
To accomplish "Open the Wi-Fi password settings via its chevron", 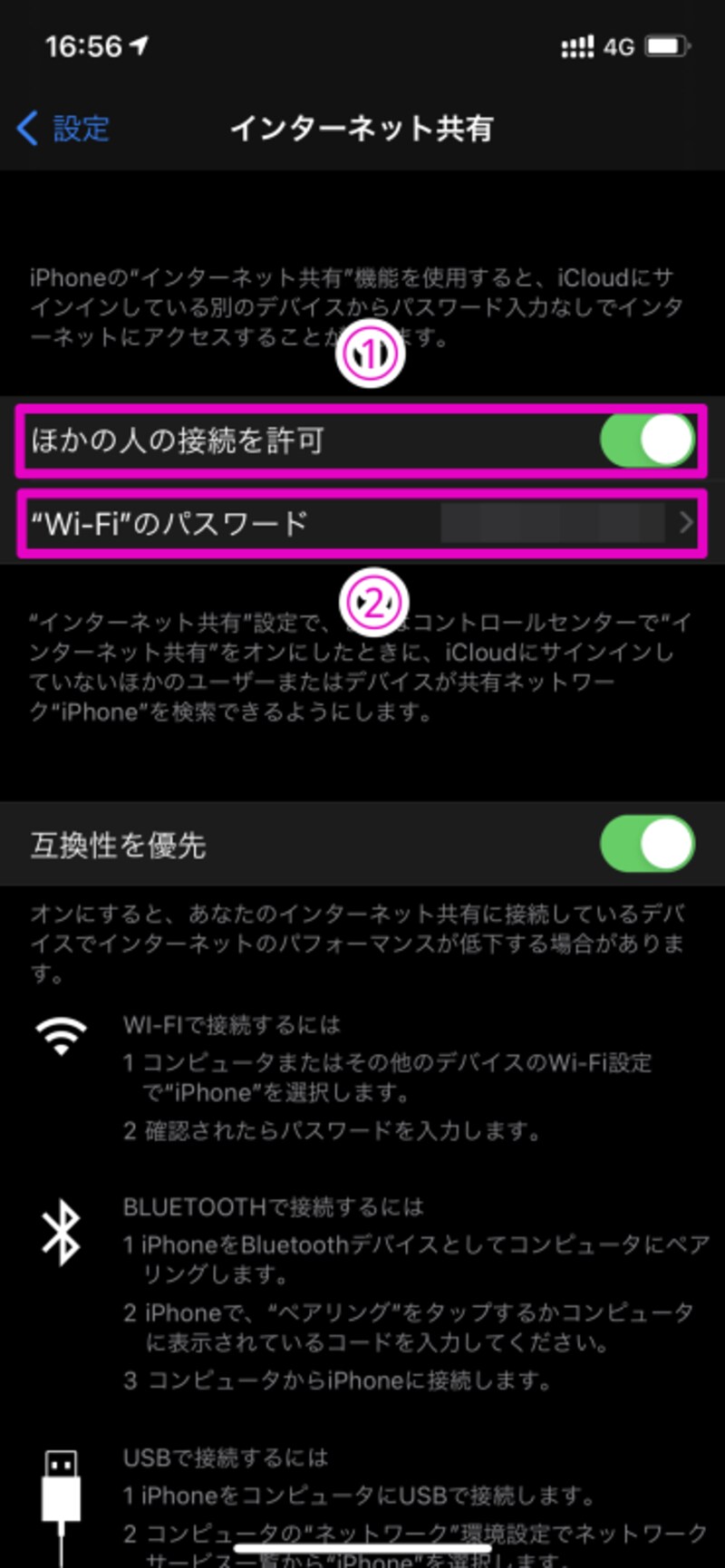I will click(686, 523).
